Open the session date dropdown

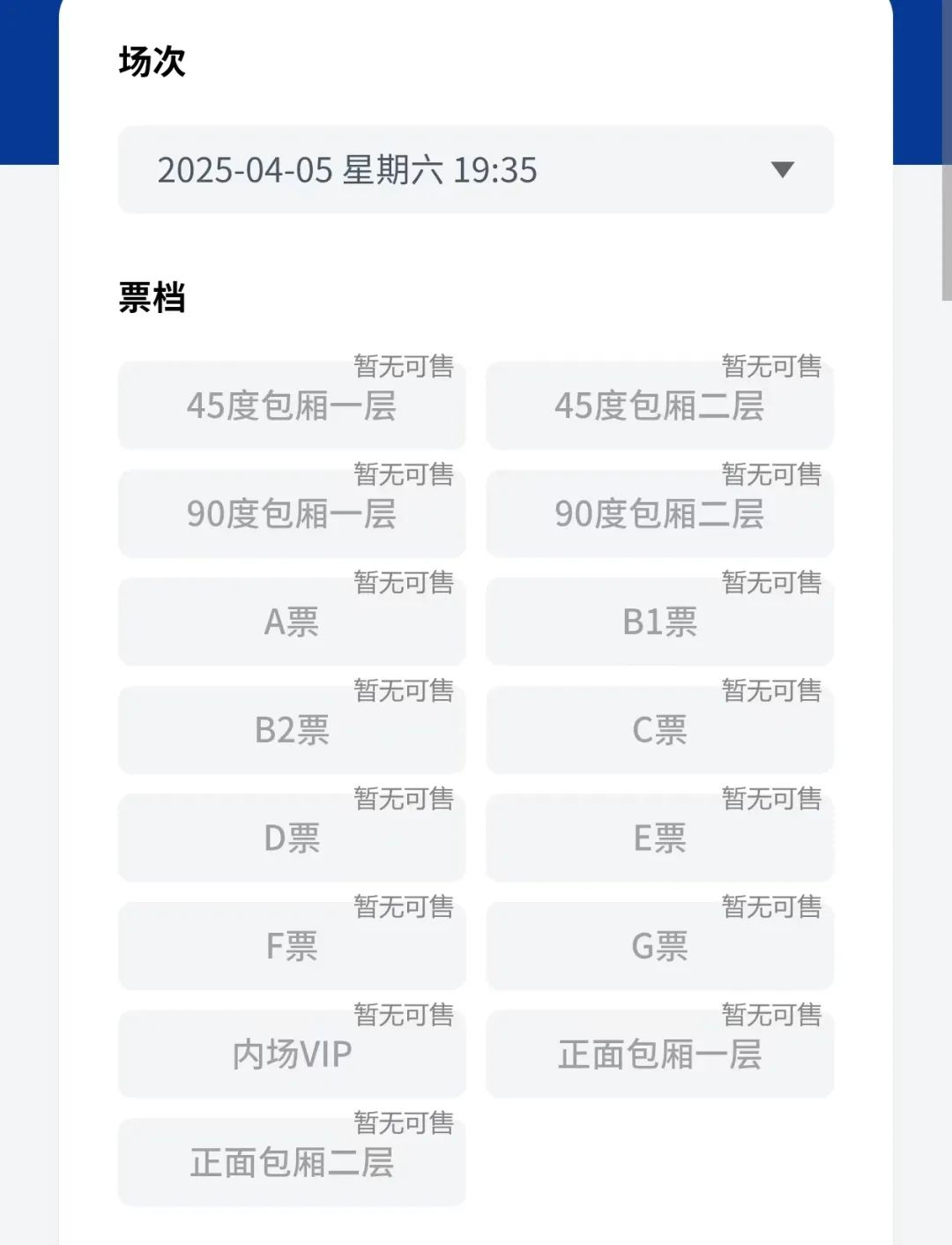[476, 169]
